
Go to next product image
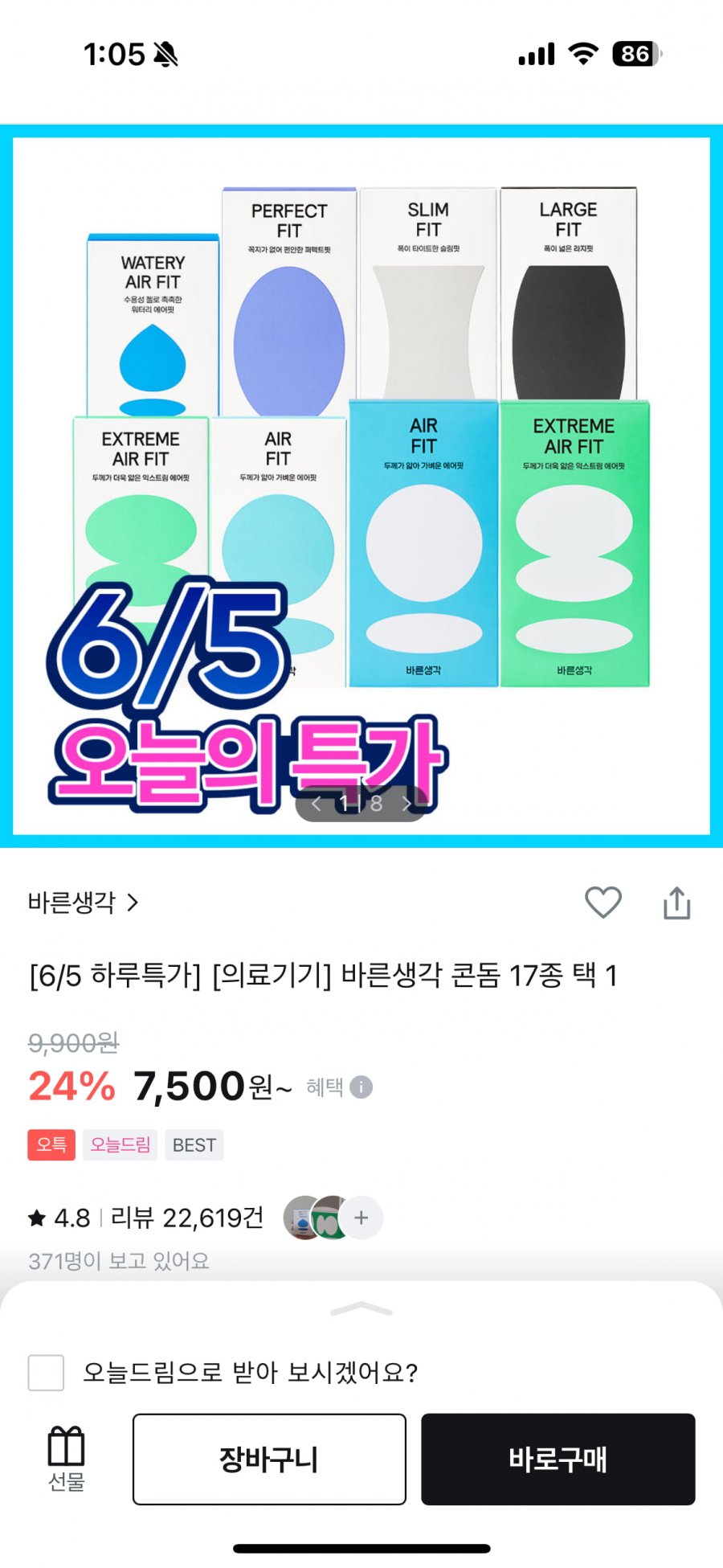(406, 803)
